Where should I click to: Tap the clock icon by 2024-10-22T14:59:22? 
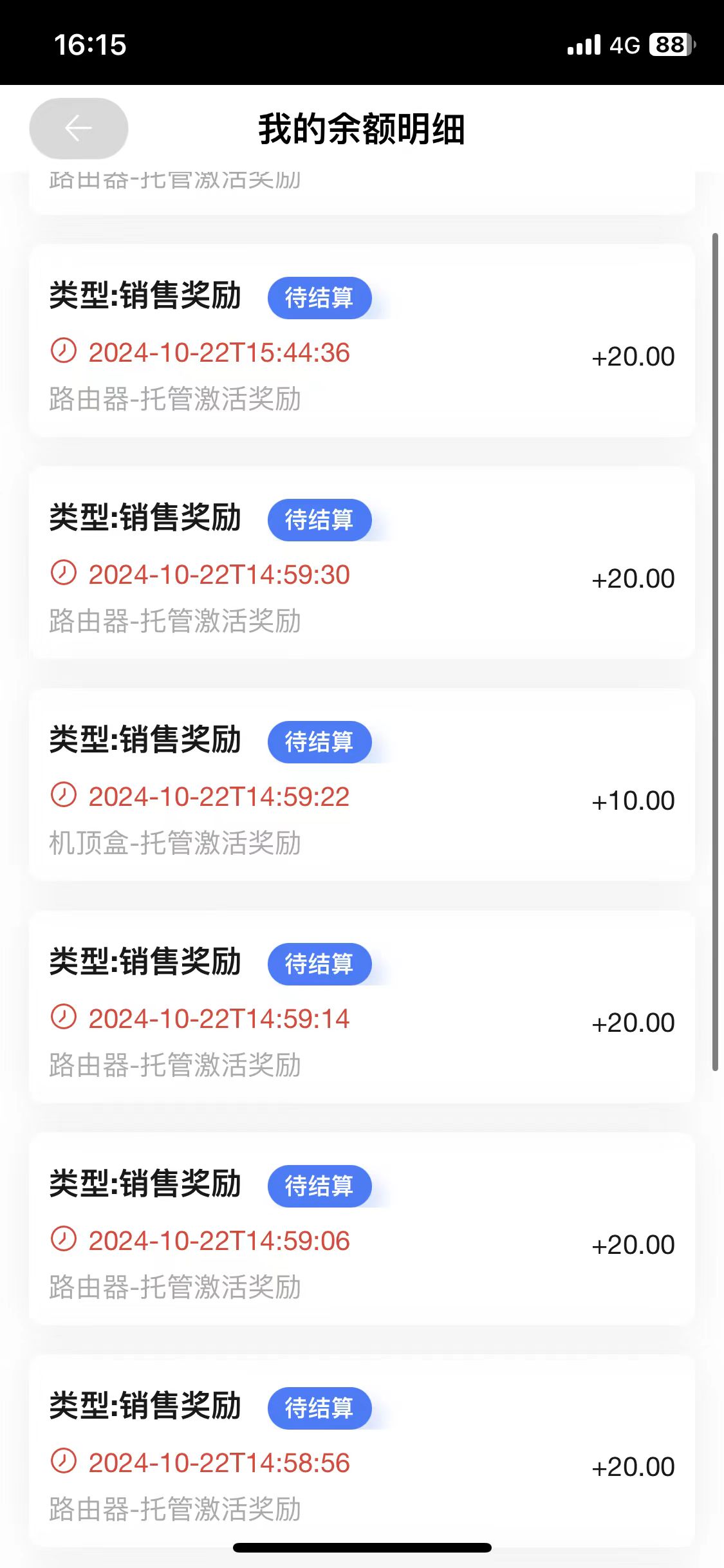[x=64, y=798]
